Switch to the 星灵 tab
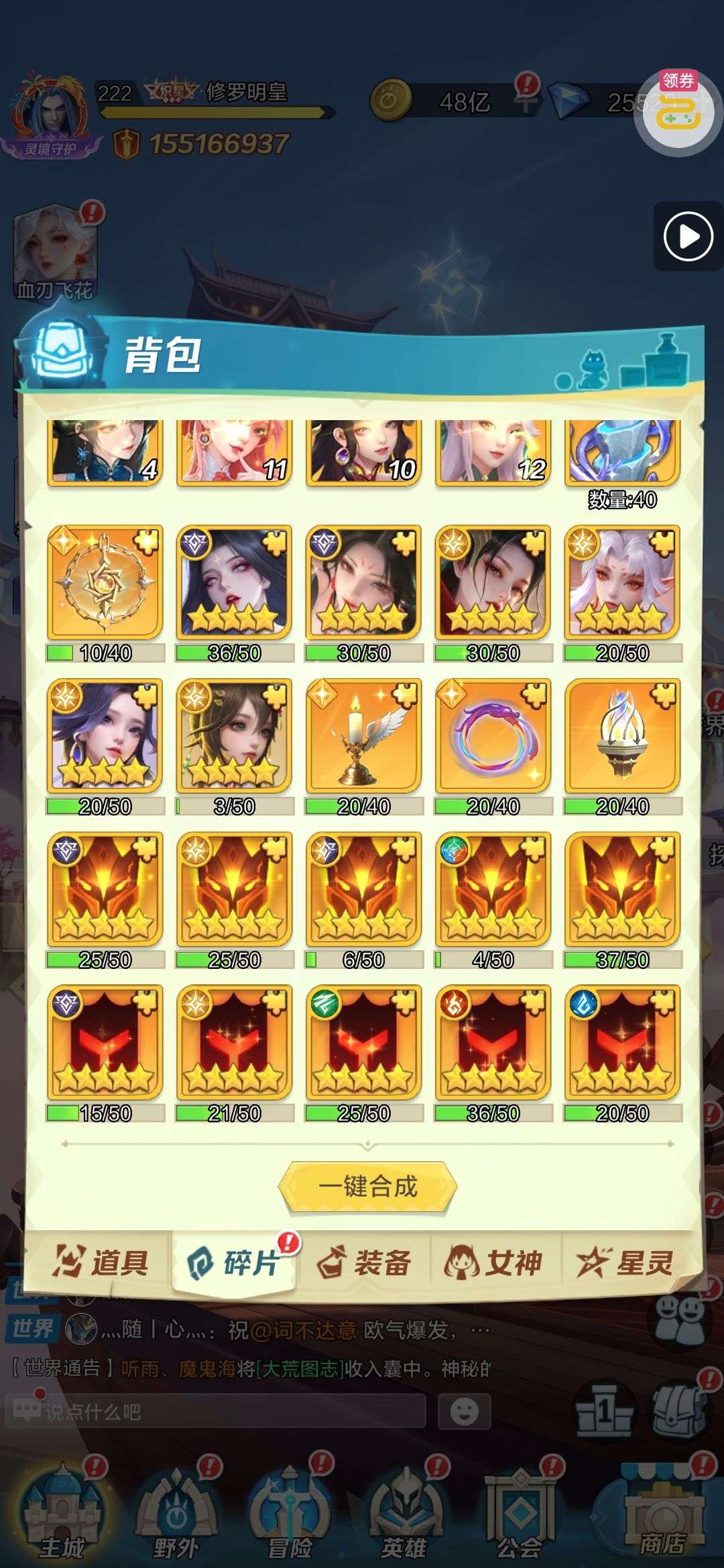This screenshot has width=724, height=1568. tap(625, 1263)
